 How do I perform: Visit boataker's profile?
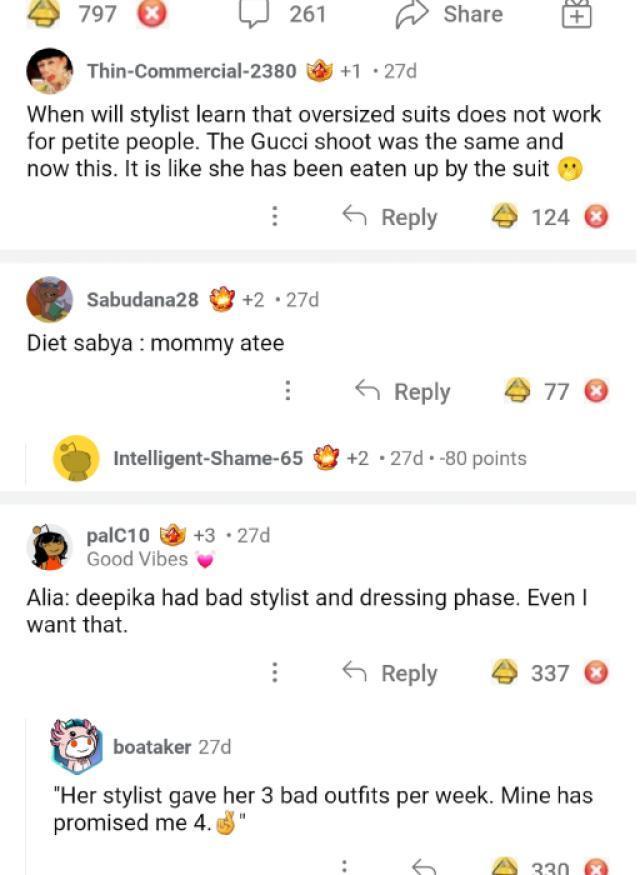tap(151, 746)
